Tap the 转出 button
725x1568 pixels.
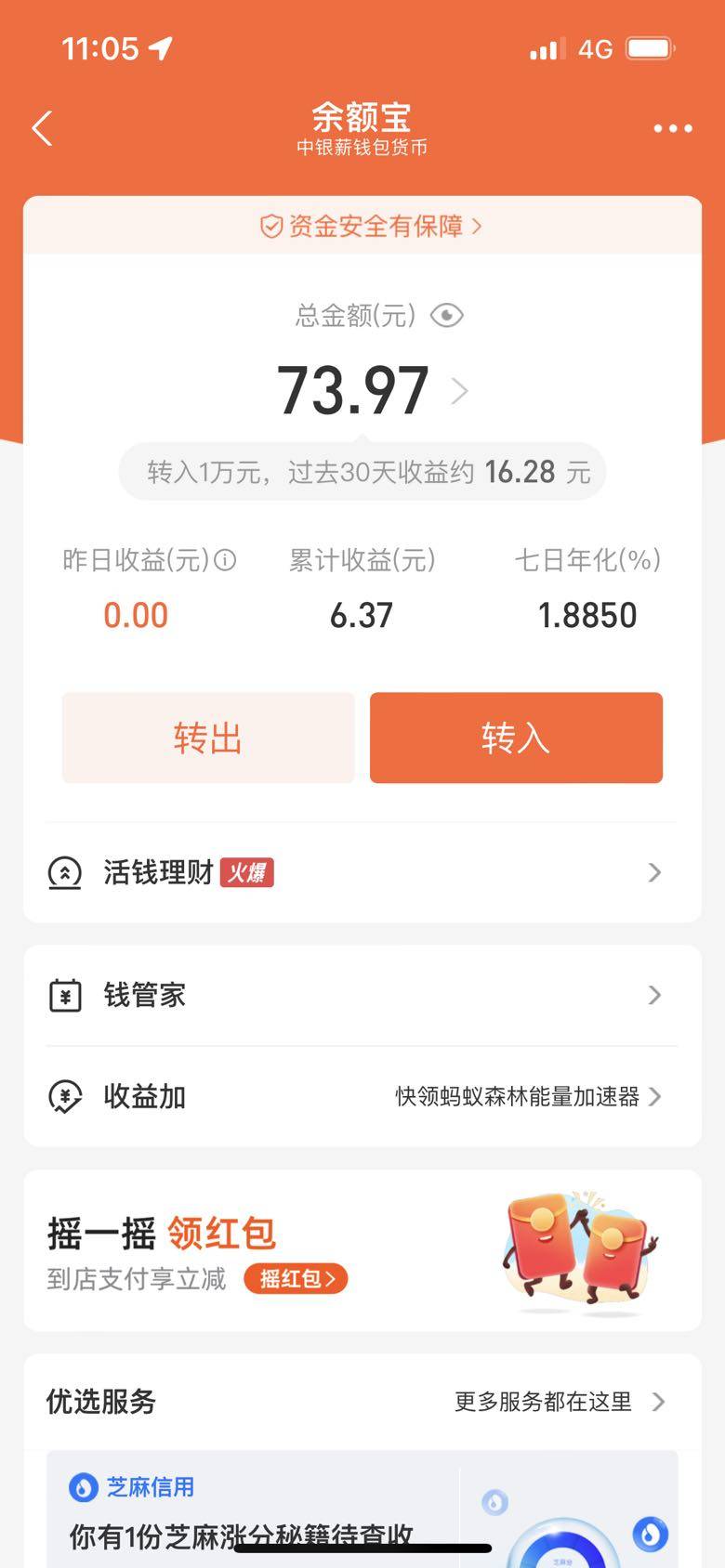pos(208,738)
